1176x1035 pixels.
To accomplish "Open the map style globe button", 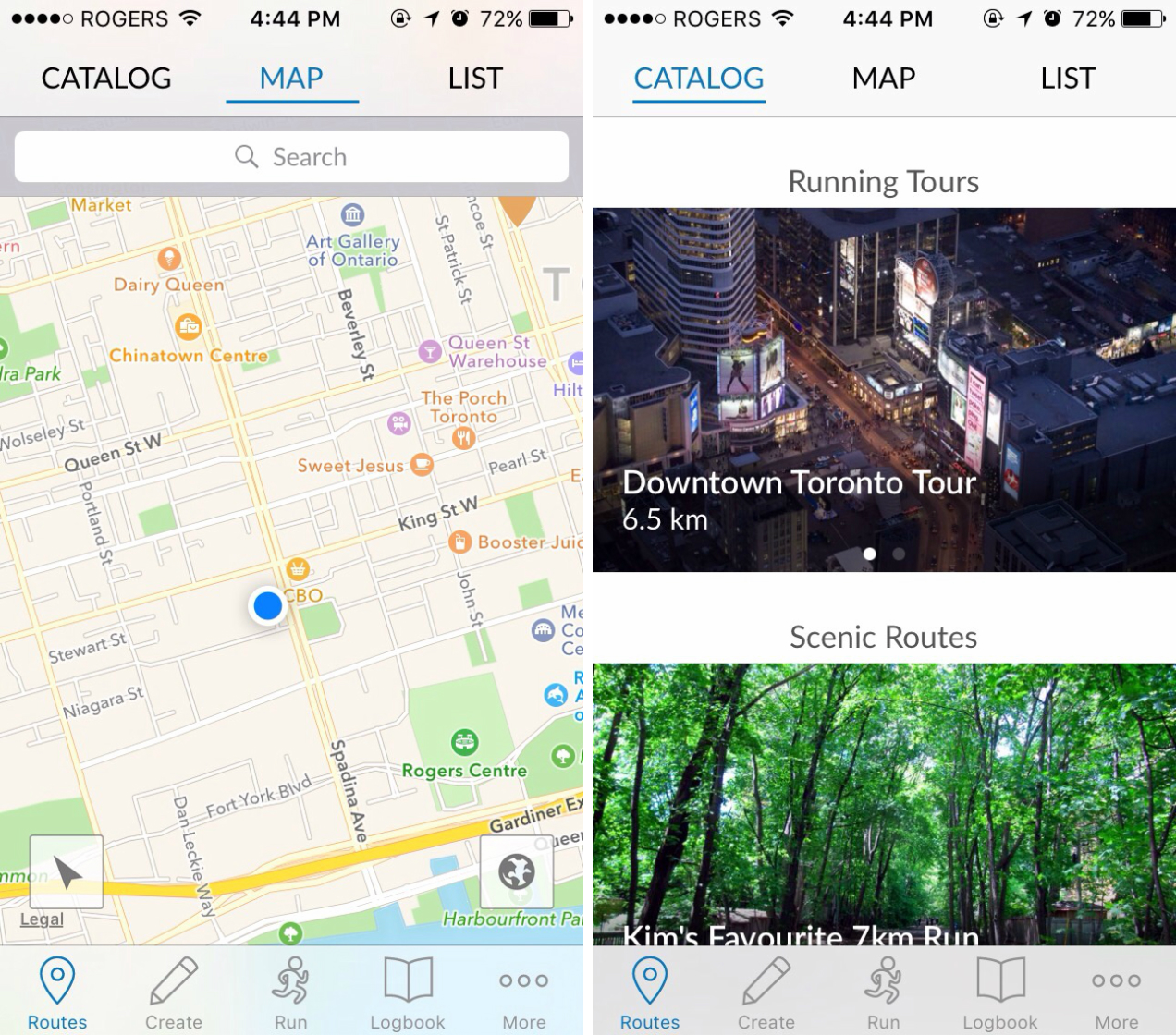I will click(x=516, y=871).
